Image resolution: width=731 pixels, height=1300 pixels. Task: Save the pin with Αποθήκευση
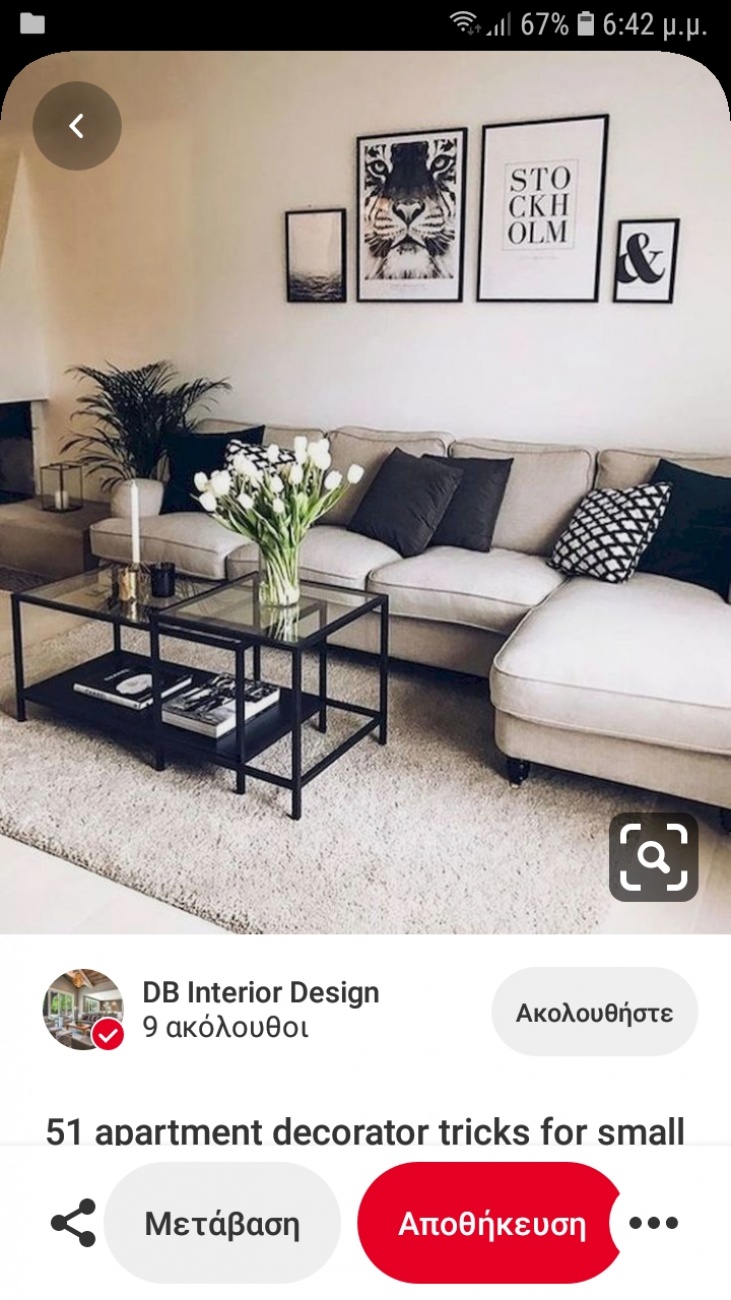[x=491, y=1223]
